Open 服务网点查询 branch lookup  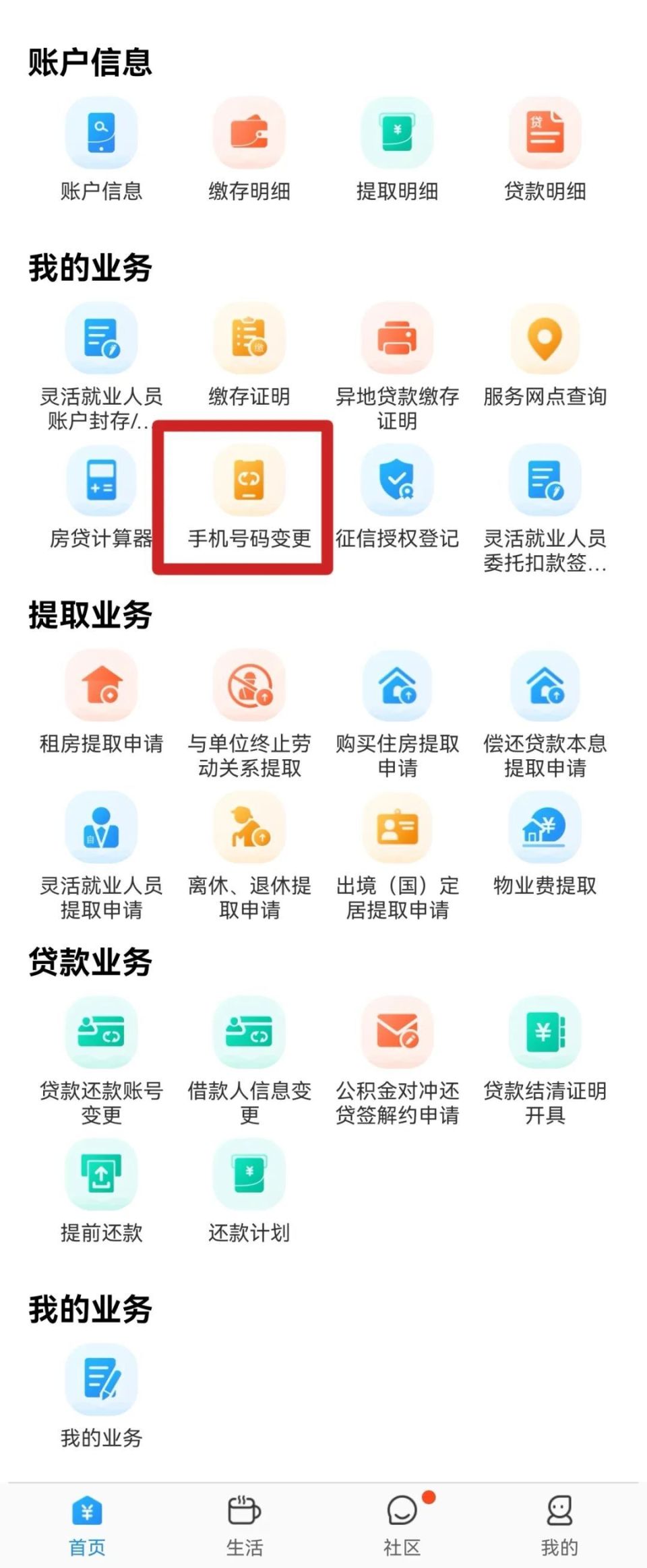click(x=545, y=338)
